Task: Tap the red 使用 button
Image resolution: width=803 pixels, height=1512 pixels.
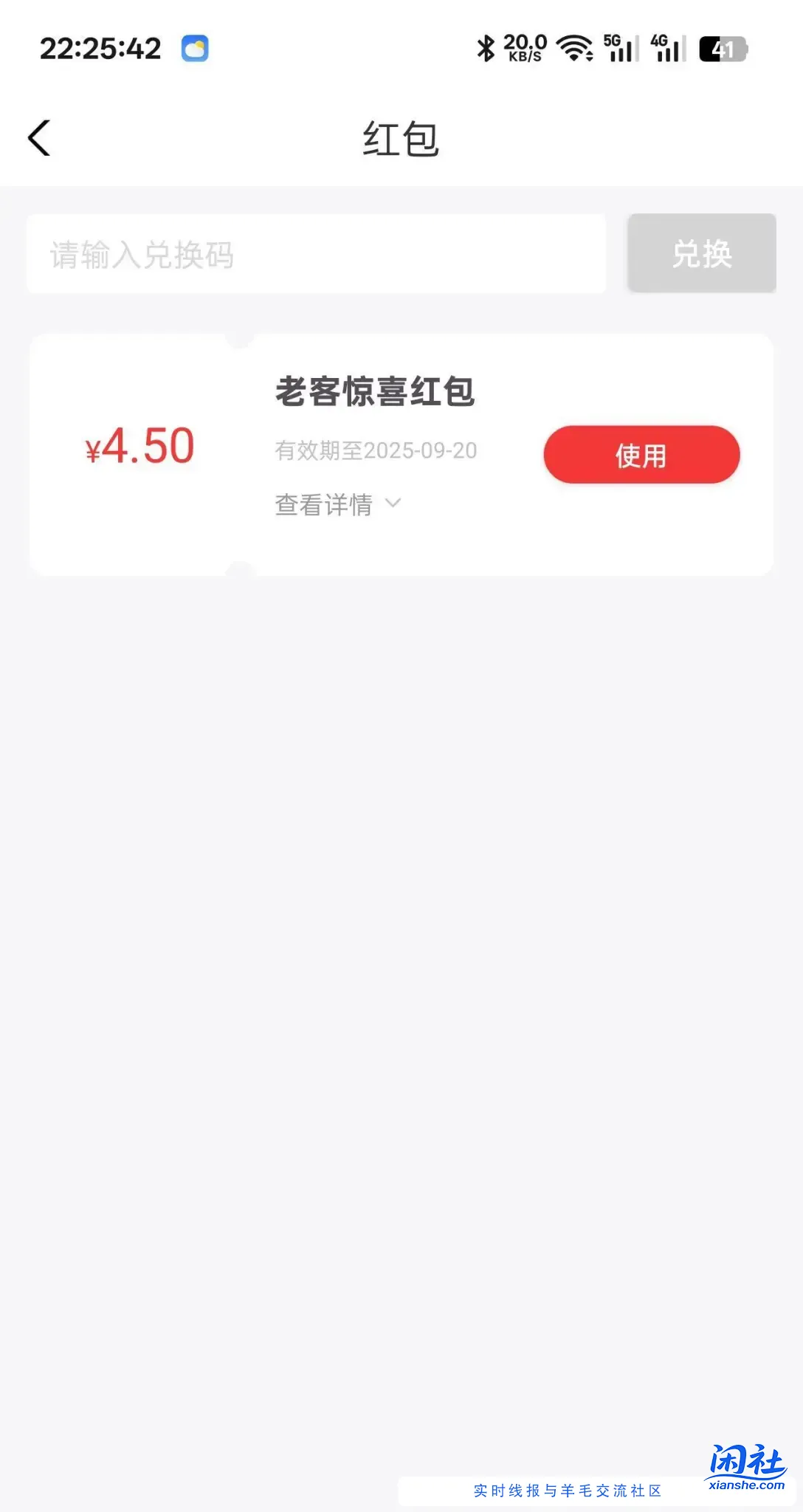Action: pos(641,455)
